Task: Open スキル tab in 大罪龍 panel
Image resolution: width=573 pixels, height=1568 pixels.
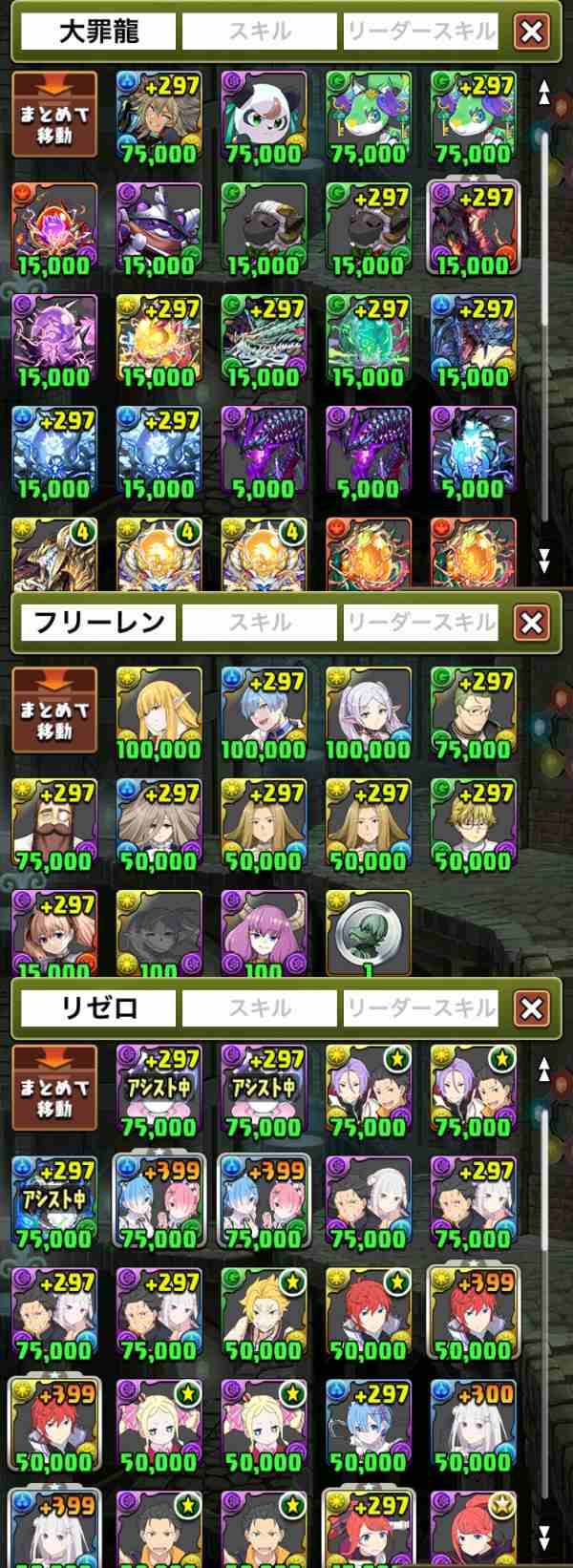Action: 260,32
